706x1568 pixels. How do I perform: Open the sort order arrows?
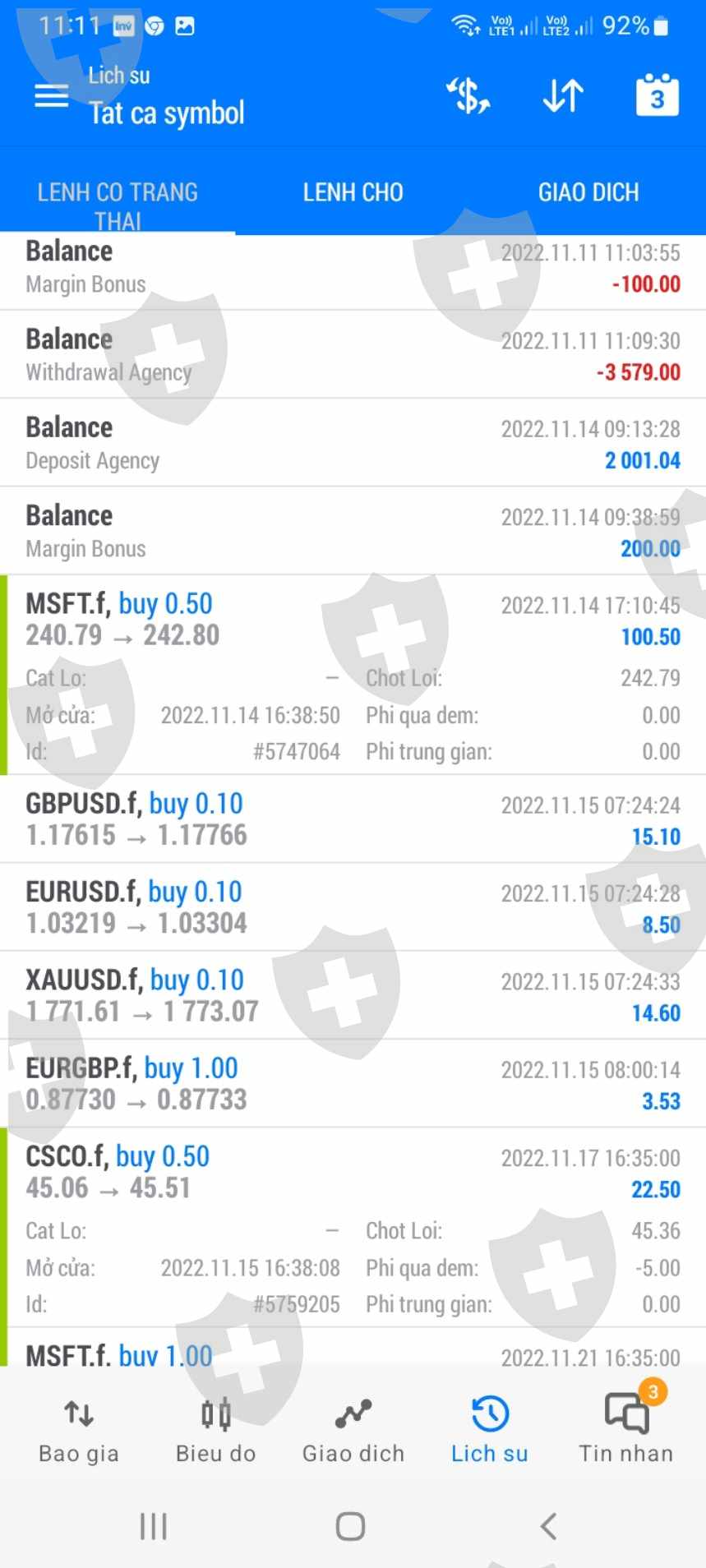563,96
